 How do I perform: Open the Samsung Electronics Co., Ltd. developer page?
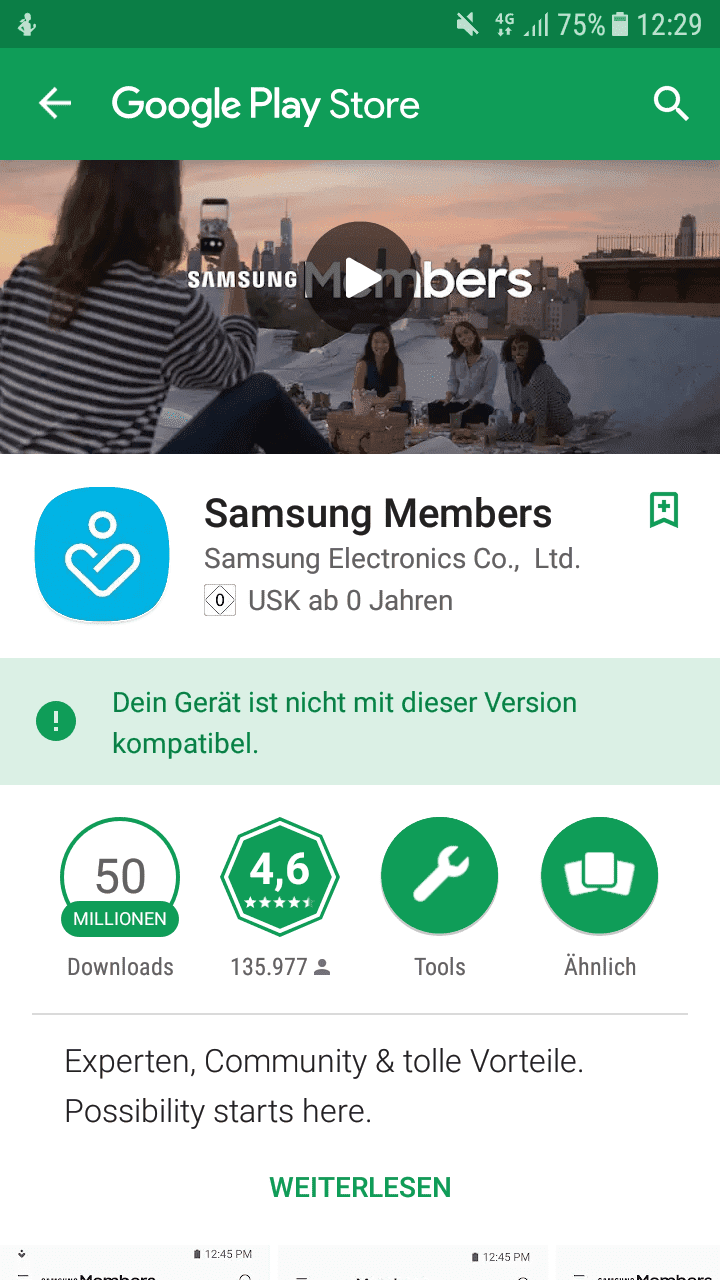pyautogui.click(x=392, y=558)
